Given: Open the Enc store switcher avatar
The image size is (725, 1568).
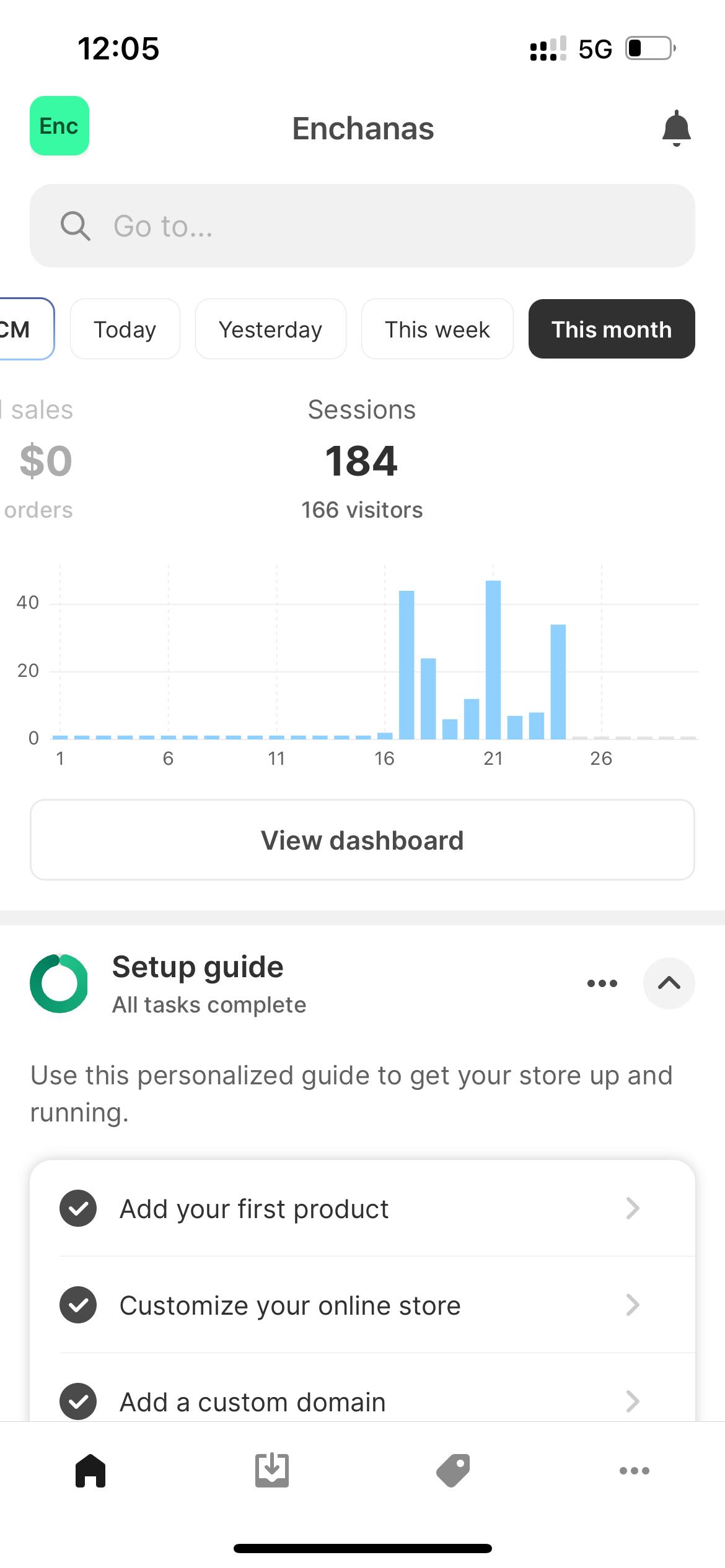Looking at the screenshot, I should point(59,126).
